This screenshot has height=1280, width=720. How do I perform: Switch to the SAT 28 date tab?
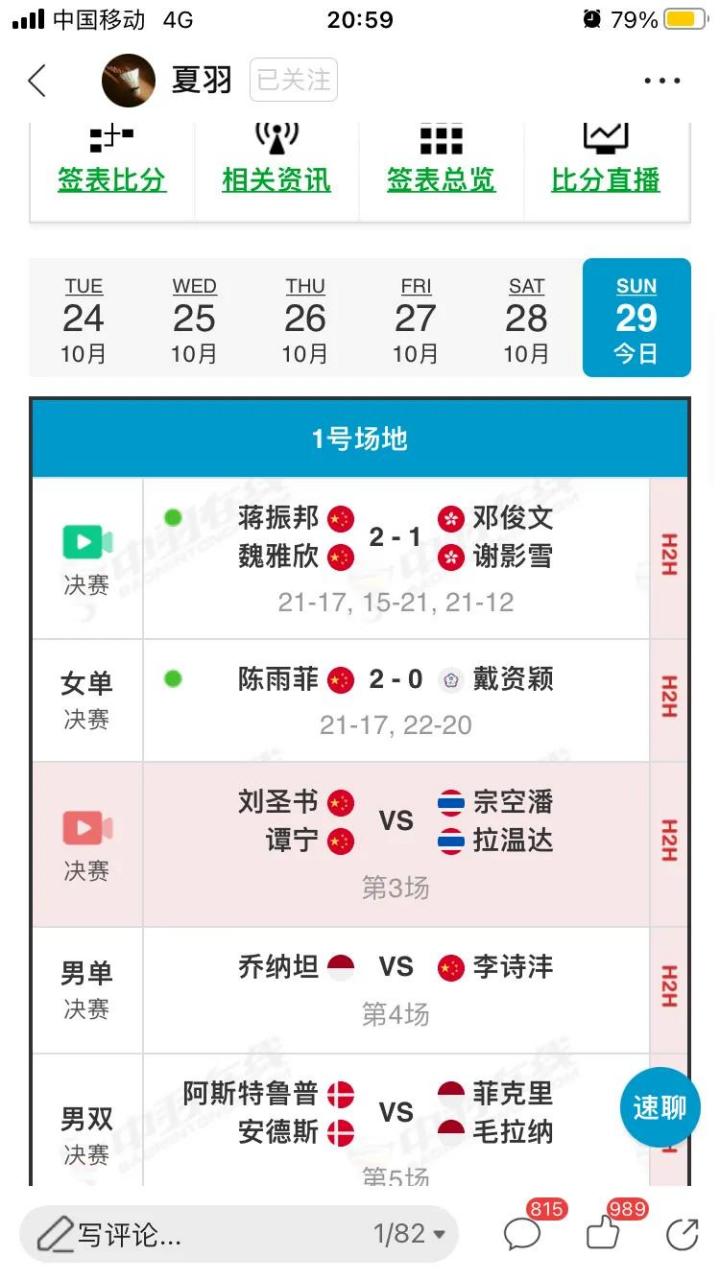(526, 318)
